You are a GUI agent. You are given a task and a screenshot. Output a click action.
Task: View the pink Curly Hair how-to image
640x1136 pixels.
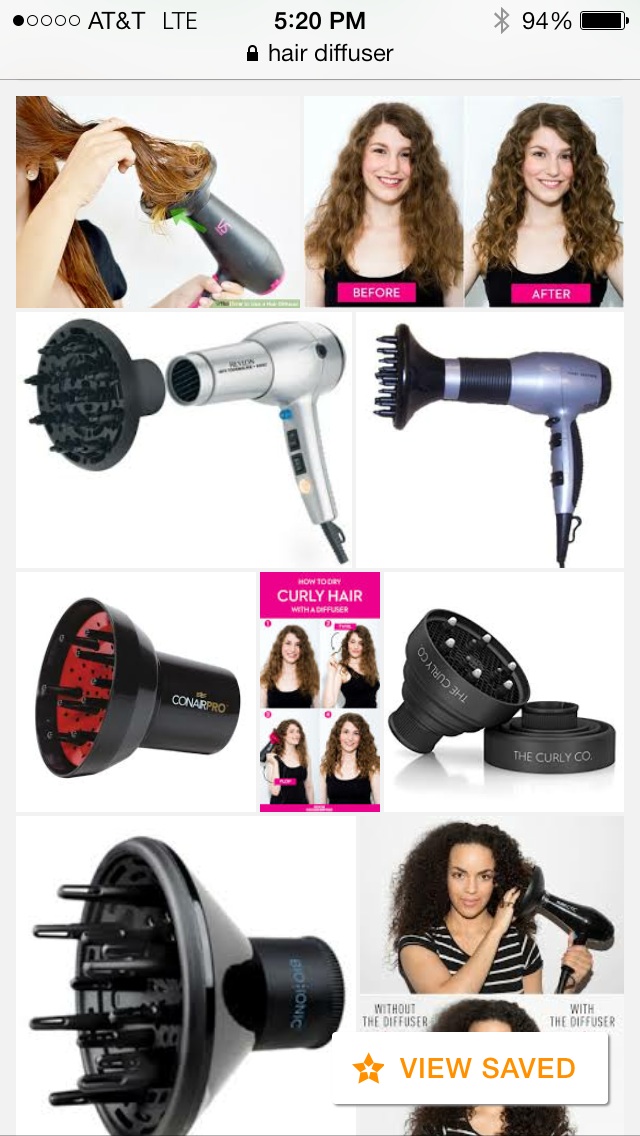tap(320, 692)
